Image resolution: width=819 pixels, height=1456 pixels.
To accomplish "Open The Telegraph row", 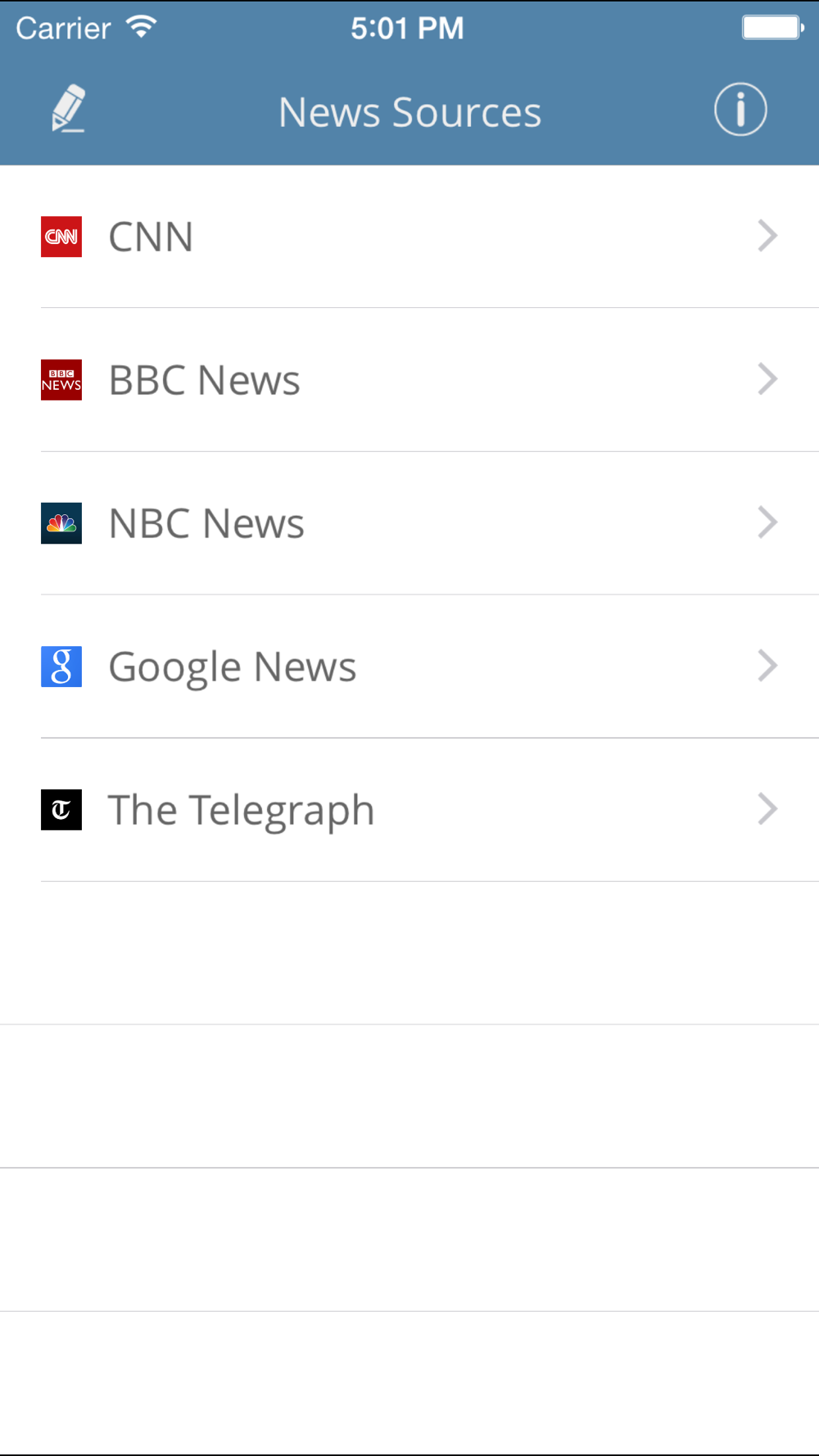I will pyautogui.click(x=409, y=810).
